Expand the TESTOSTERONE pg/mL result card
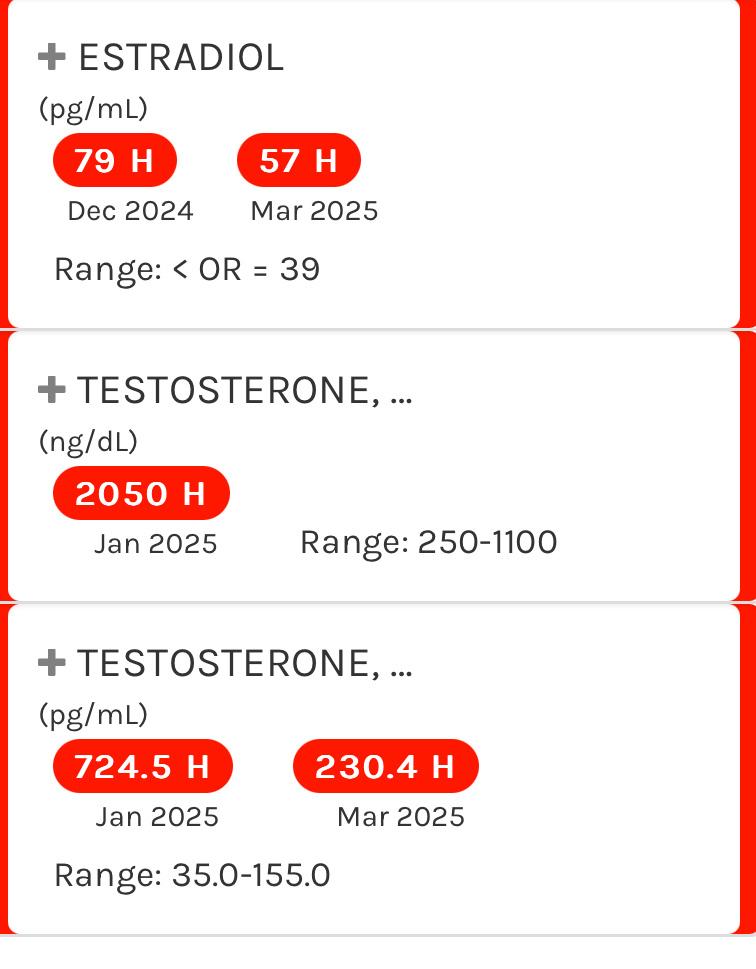The image size is (756, 969). tap(52, 663)
